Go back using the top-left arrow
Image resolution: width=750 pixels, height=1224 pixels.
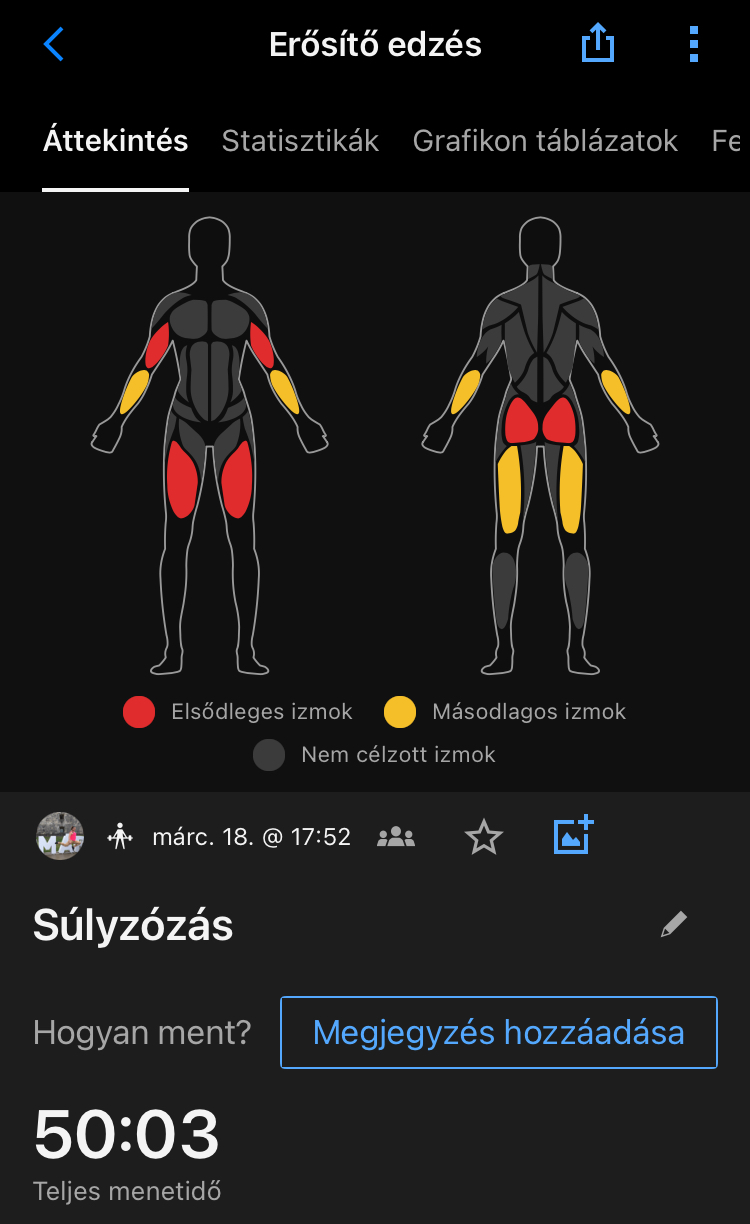click(54, 44)
